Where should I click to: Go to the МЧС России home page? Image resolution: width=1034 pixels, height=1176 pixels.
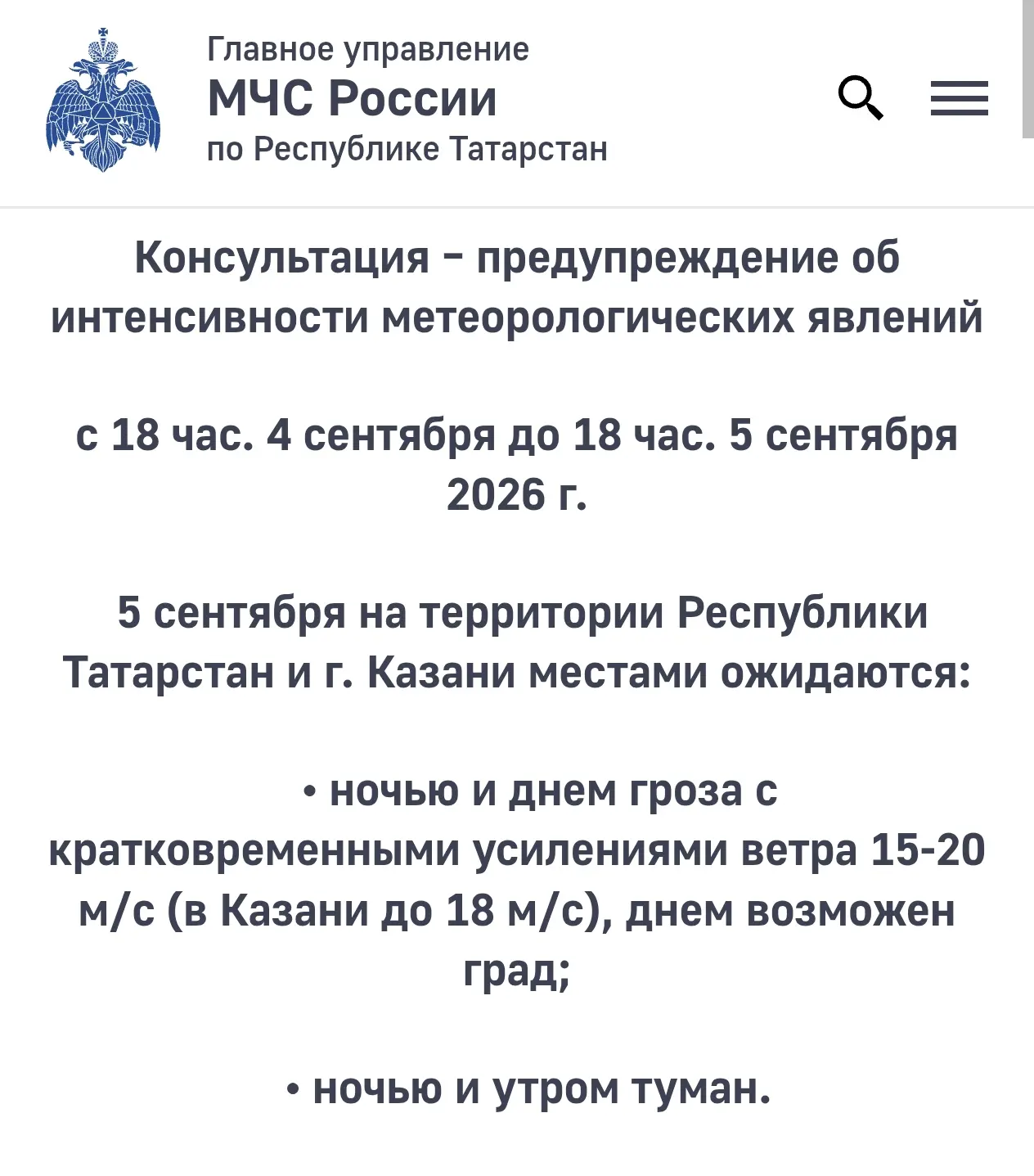tap(327, 99)
